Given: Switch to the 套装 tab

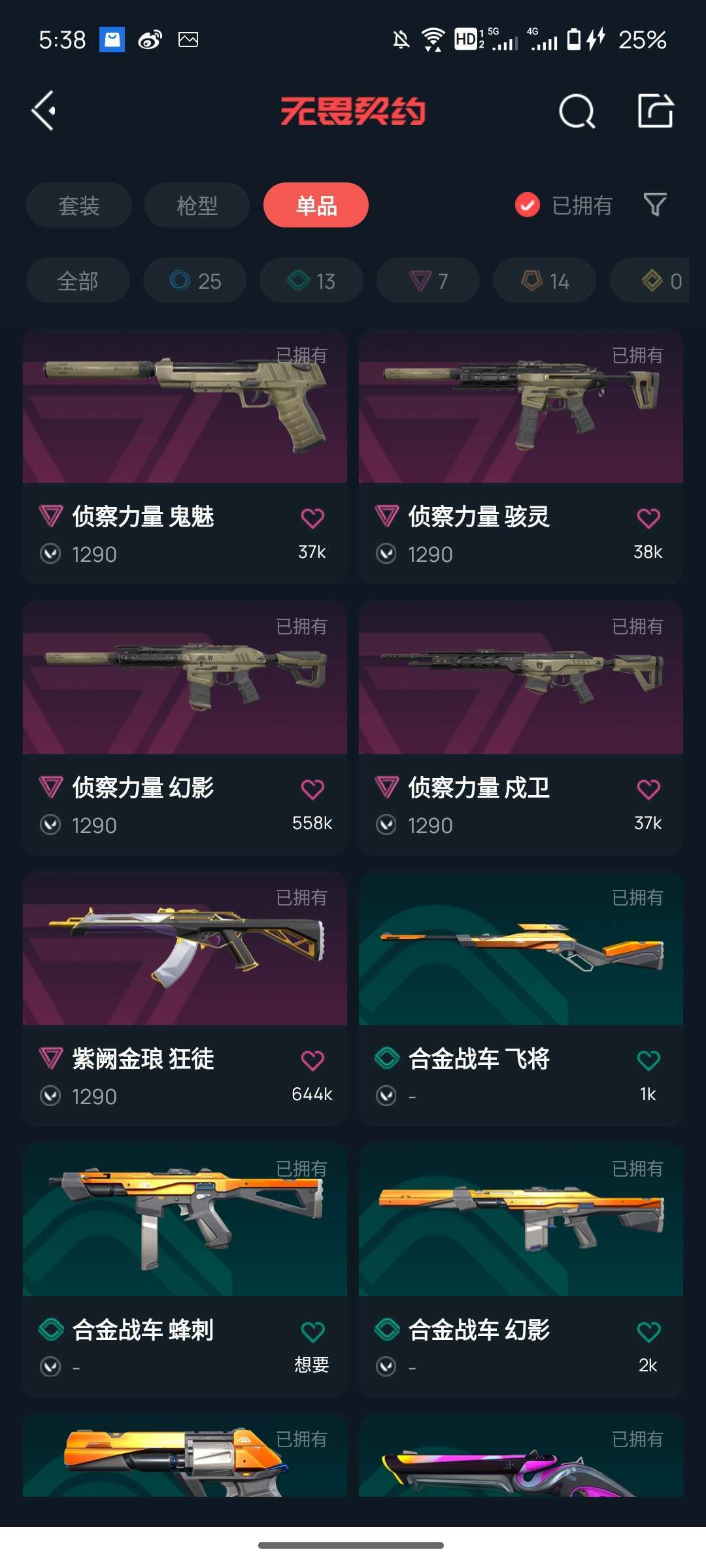Looking at the screenshot, I should (x=79, y=205).
